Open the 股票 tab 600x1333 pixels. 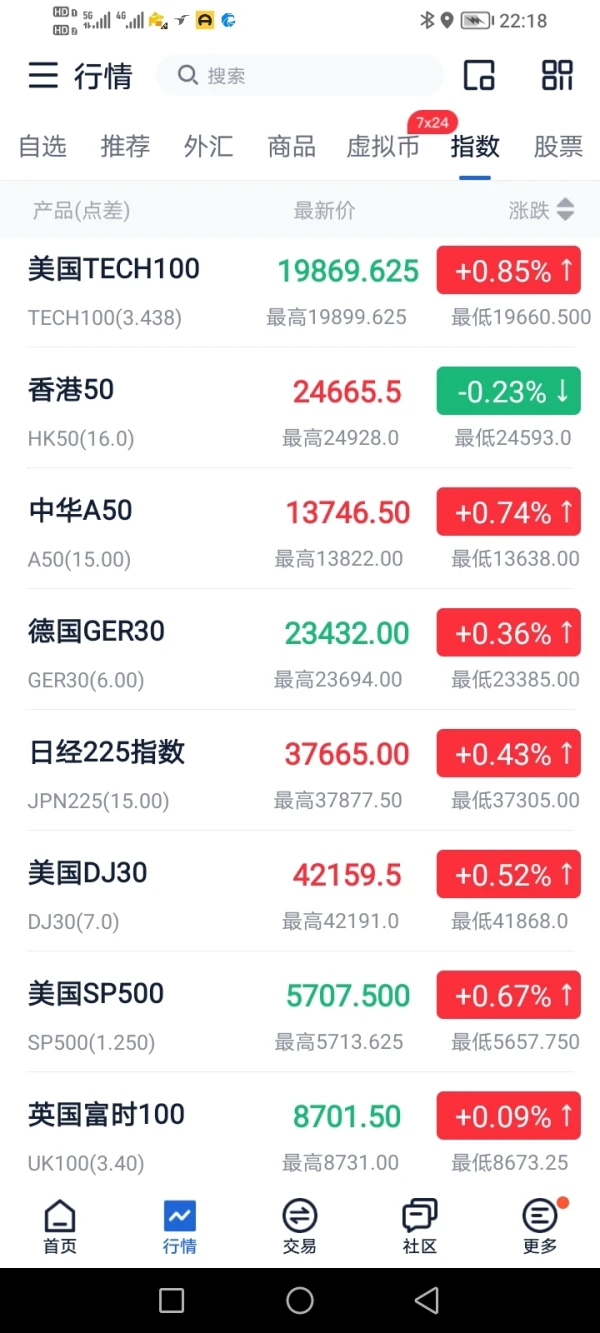point(558,147)
